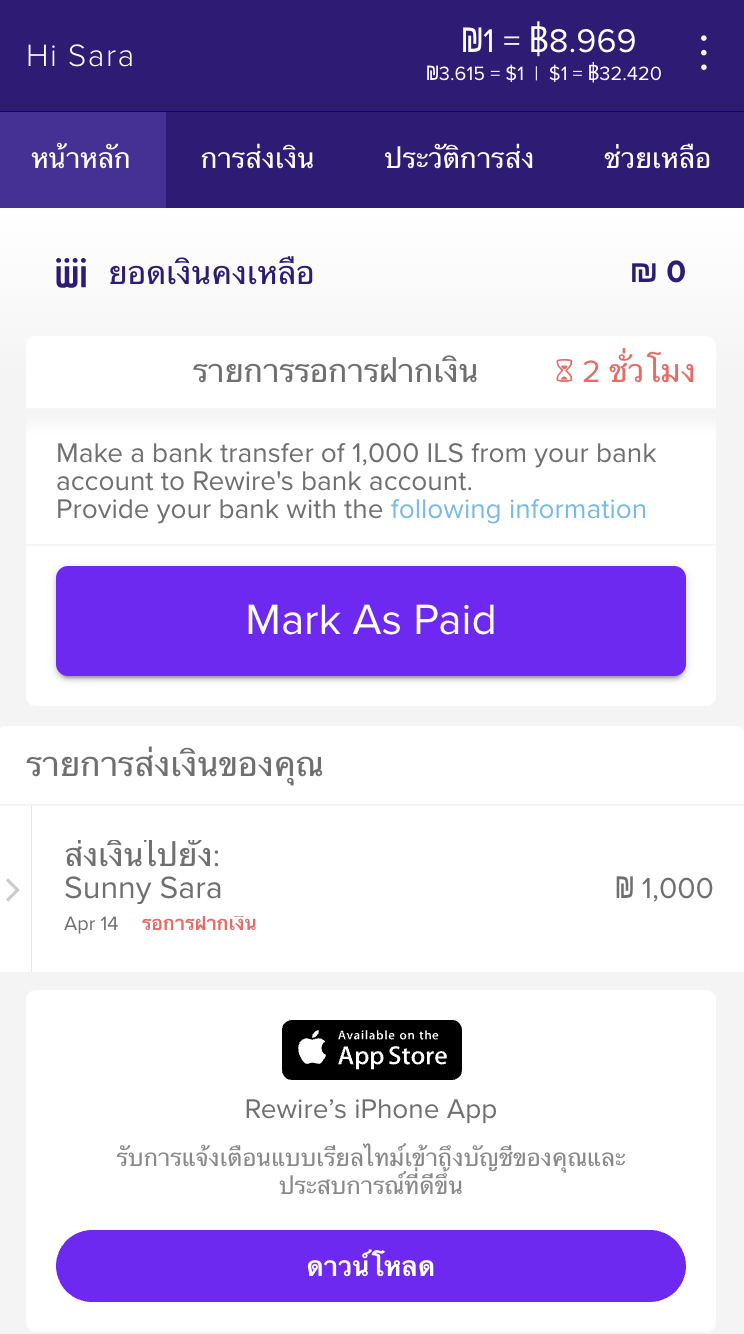Viewport: 744px width, 1334px height.
Task: Switch to the การส่งเงิน tab
Action: click(x=257, y=160)
